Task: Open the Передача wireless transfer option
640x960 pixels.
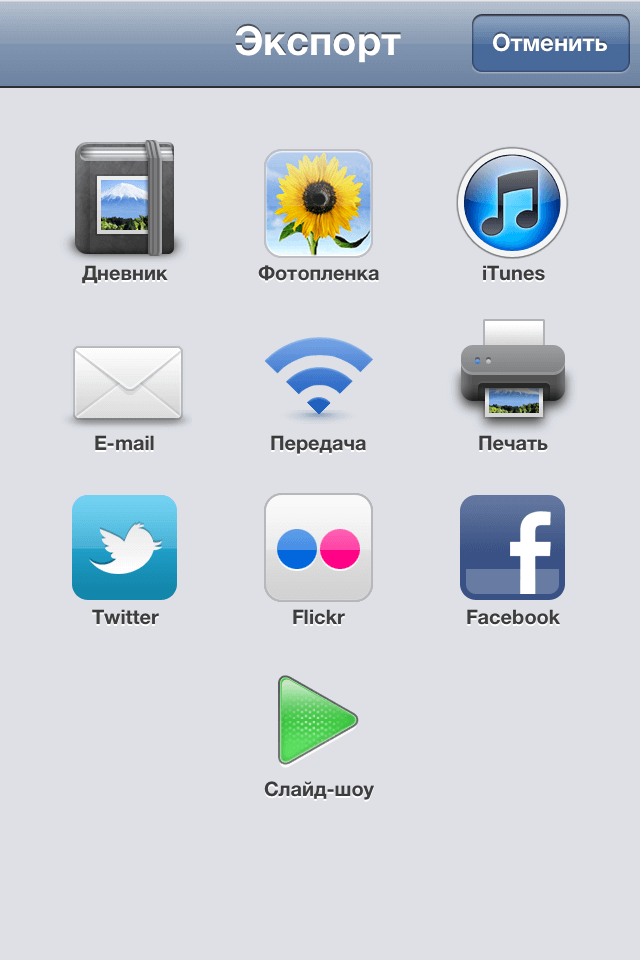Action: coord(318,378)
